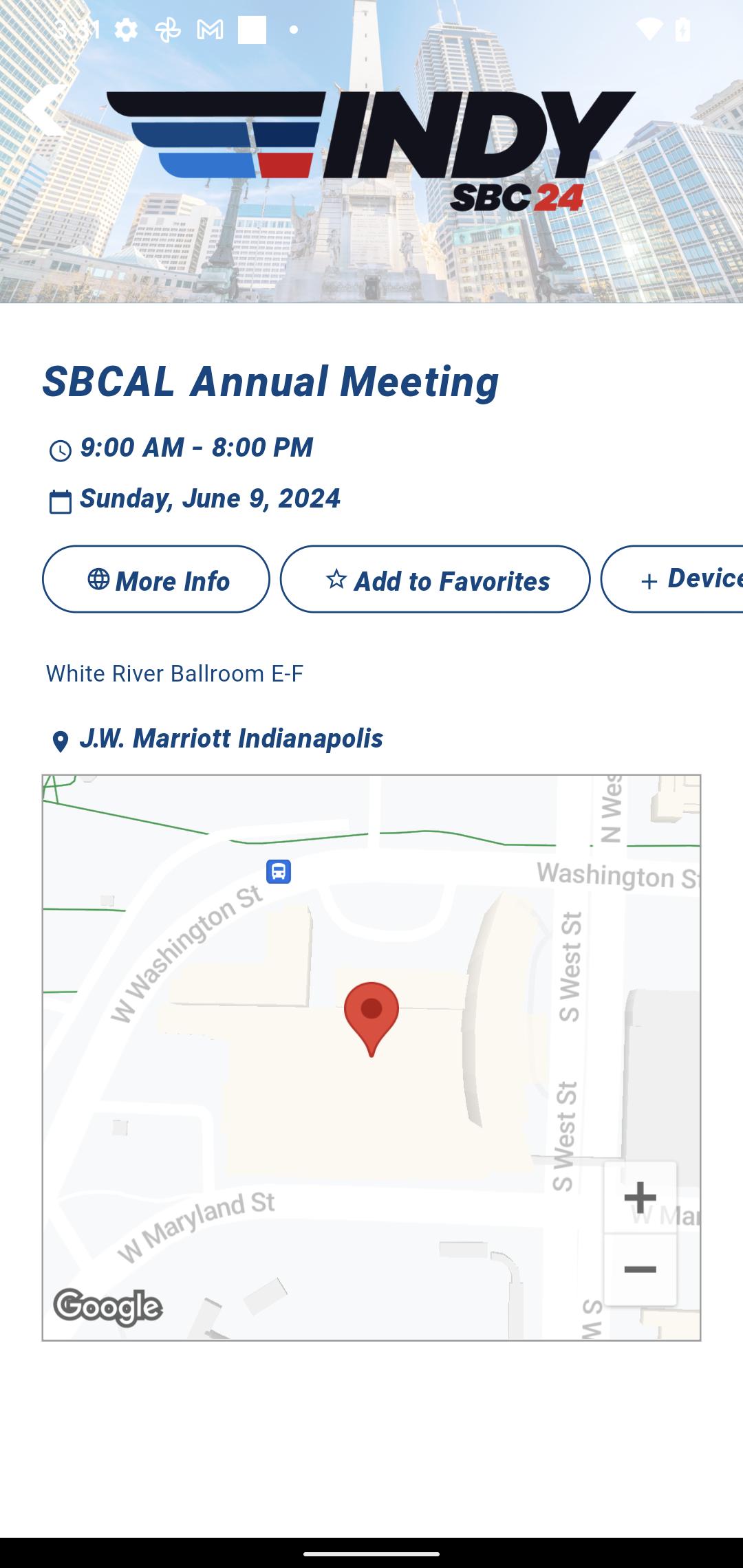
Task: Tap the bus stop icon on map
Action: (279, 871)
